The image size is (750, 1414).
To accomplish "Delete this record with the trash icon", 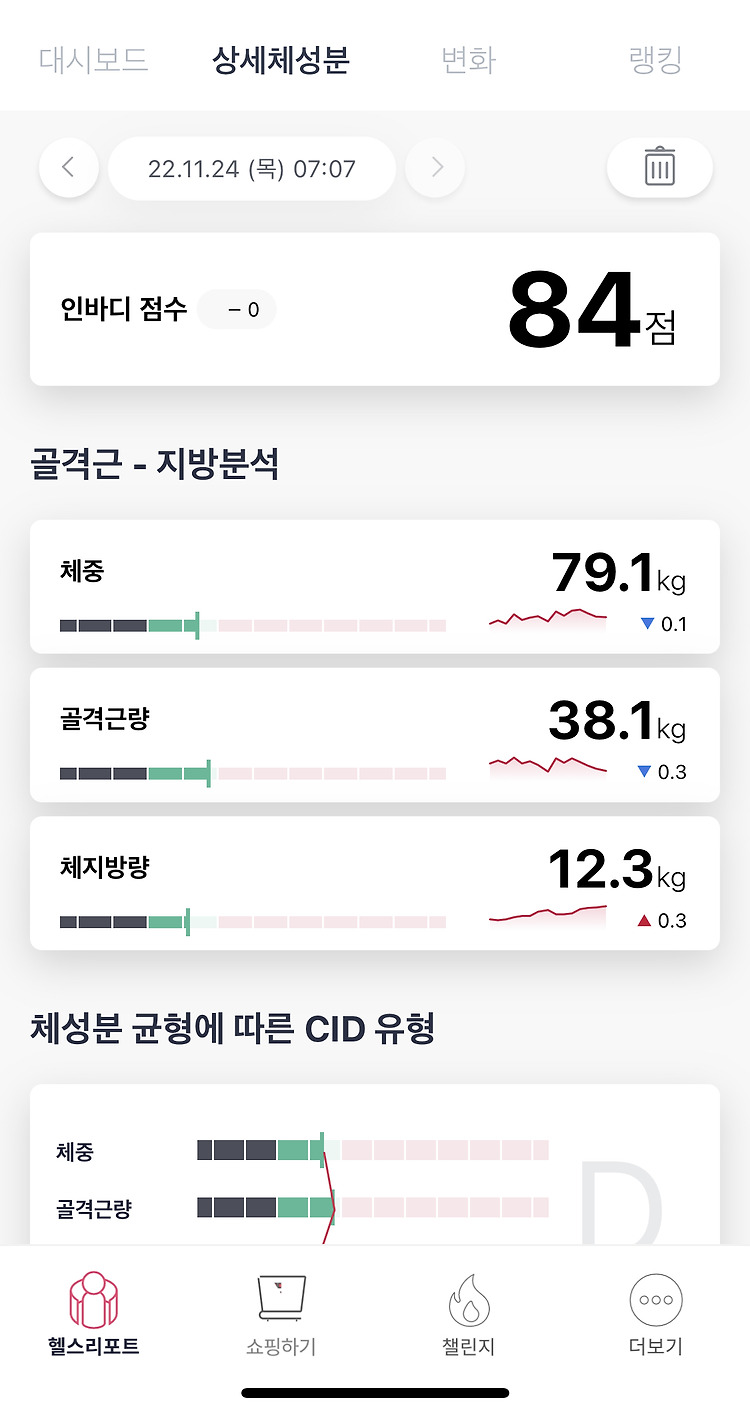I will tap(660, 167).
